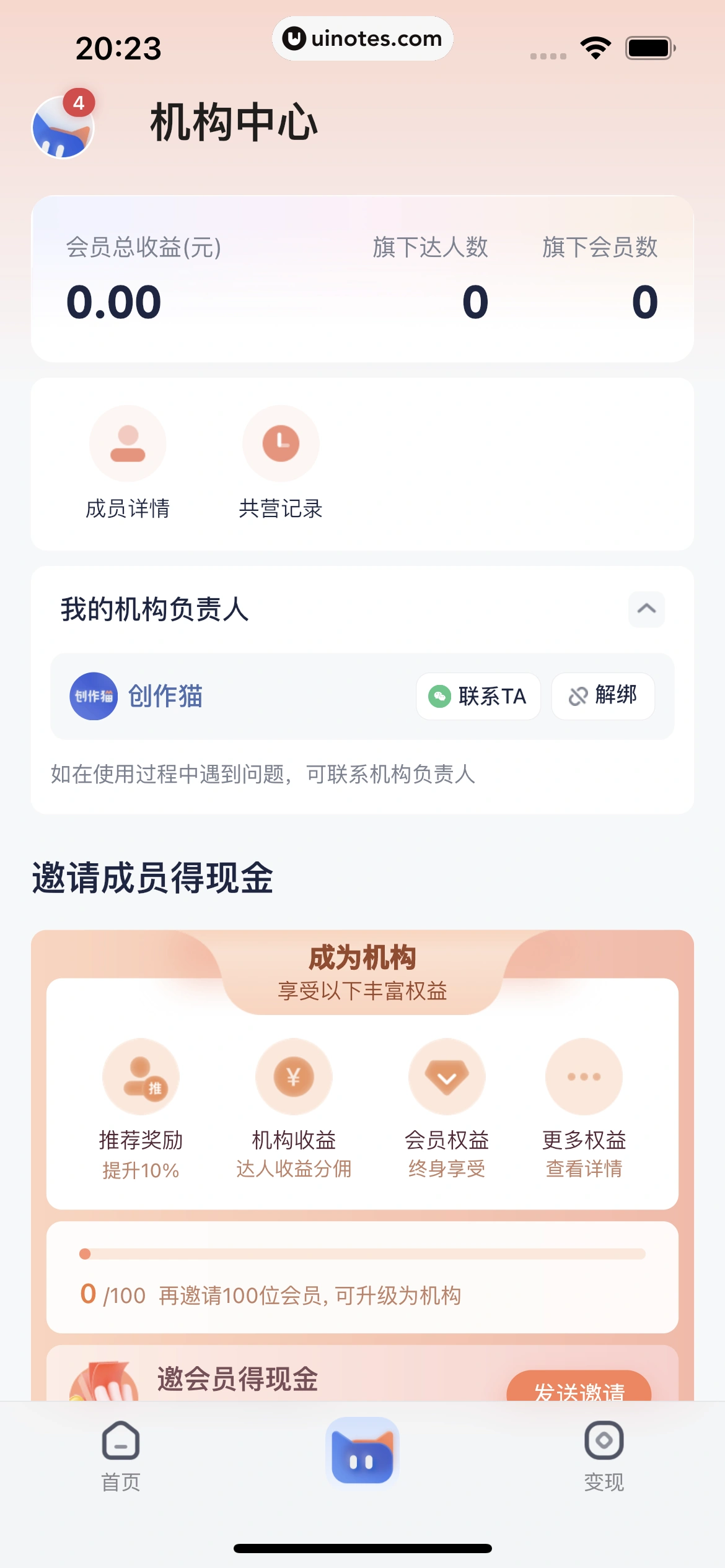Image resolution: width=725 pixels, height=1568 pixels.
Task: Open 更多权益 查看详情
Action: point(584,1107)
